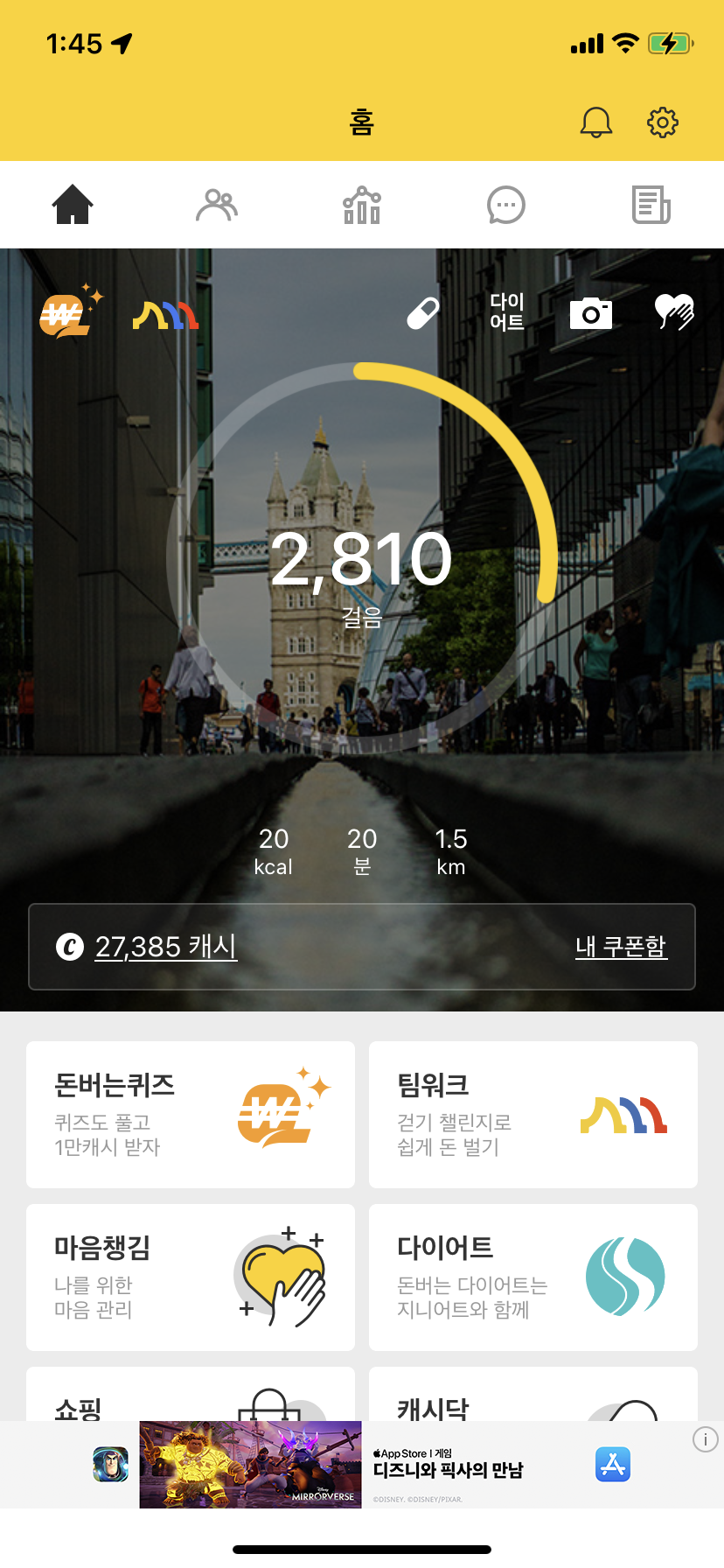The height and width of the screenshot is (1568, 724).
Task: Switch to the chat bubble tab
Action: pos(506,206)
